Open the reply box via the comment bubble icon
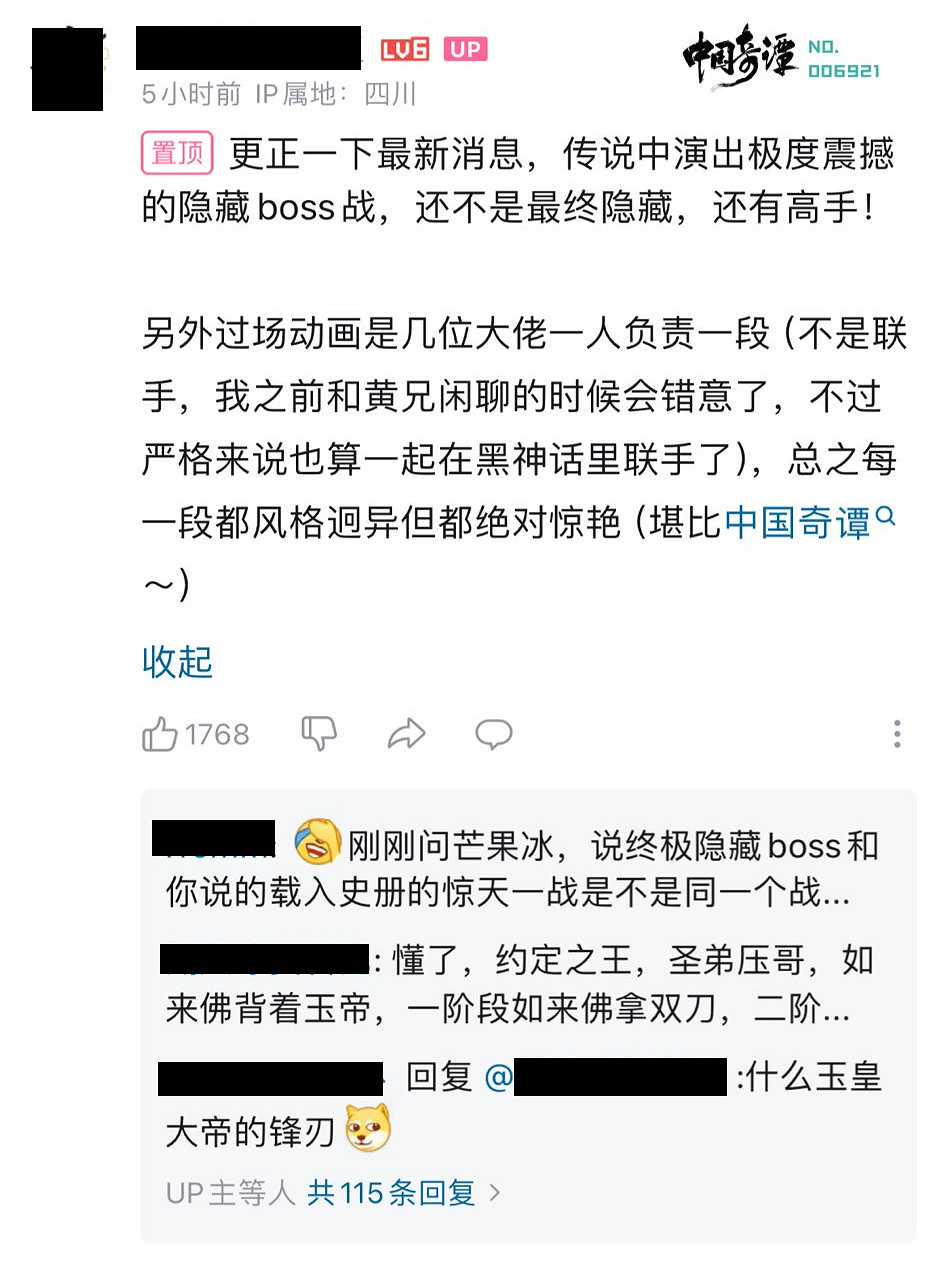The height and width of the screenshot is (1268, 946). pos(492,734)
